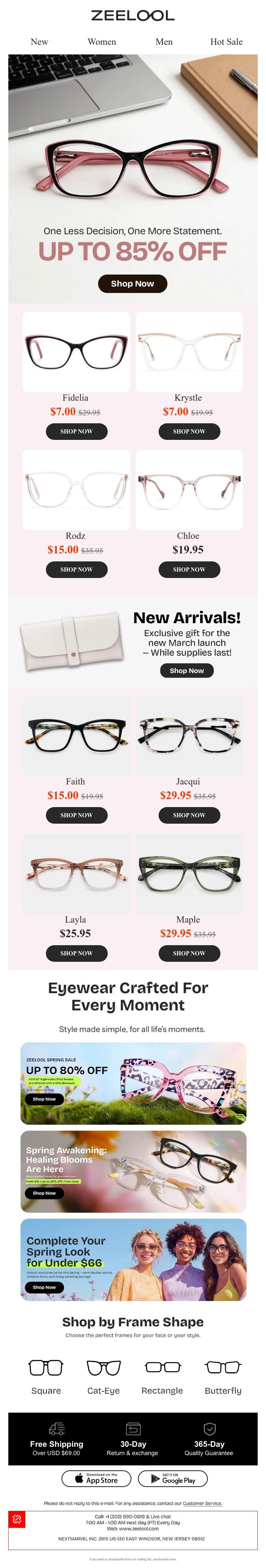
Task: Shop the Faith glasses
Action: 76,815
